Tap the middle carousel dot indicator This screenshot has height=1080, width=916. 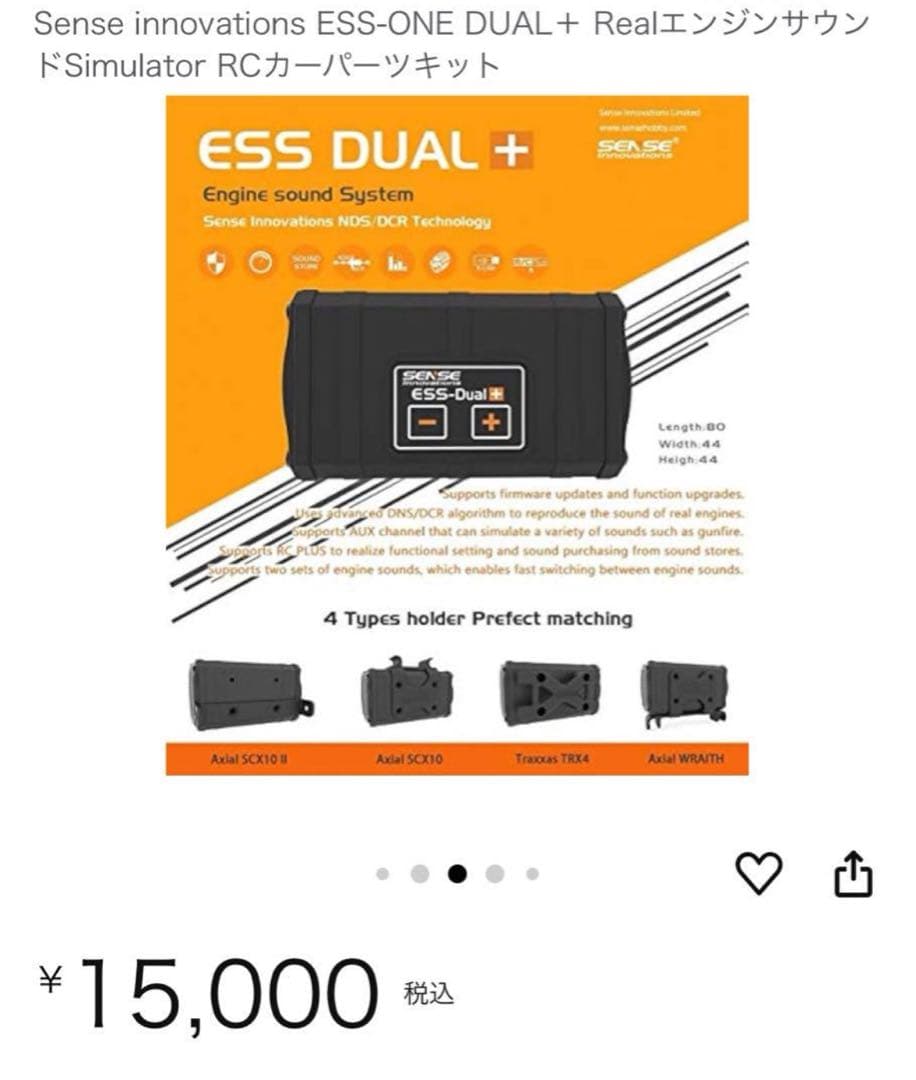[x=457, y=871]
